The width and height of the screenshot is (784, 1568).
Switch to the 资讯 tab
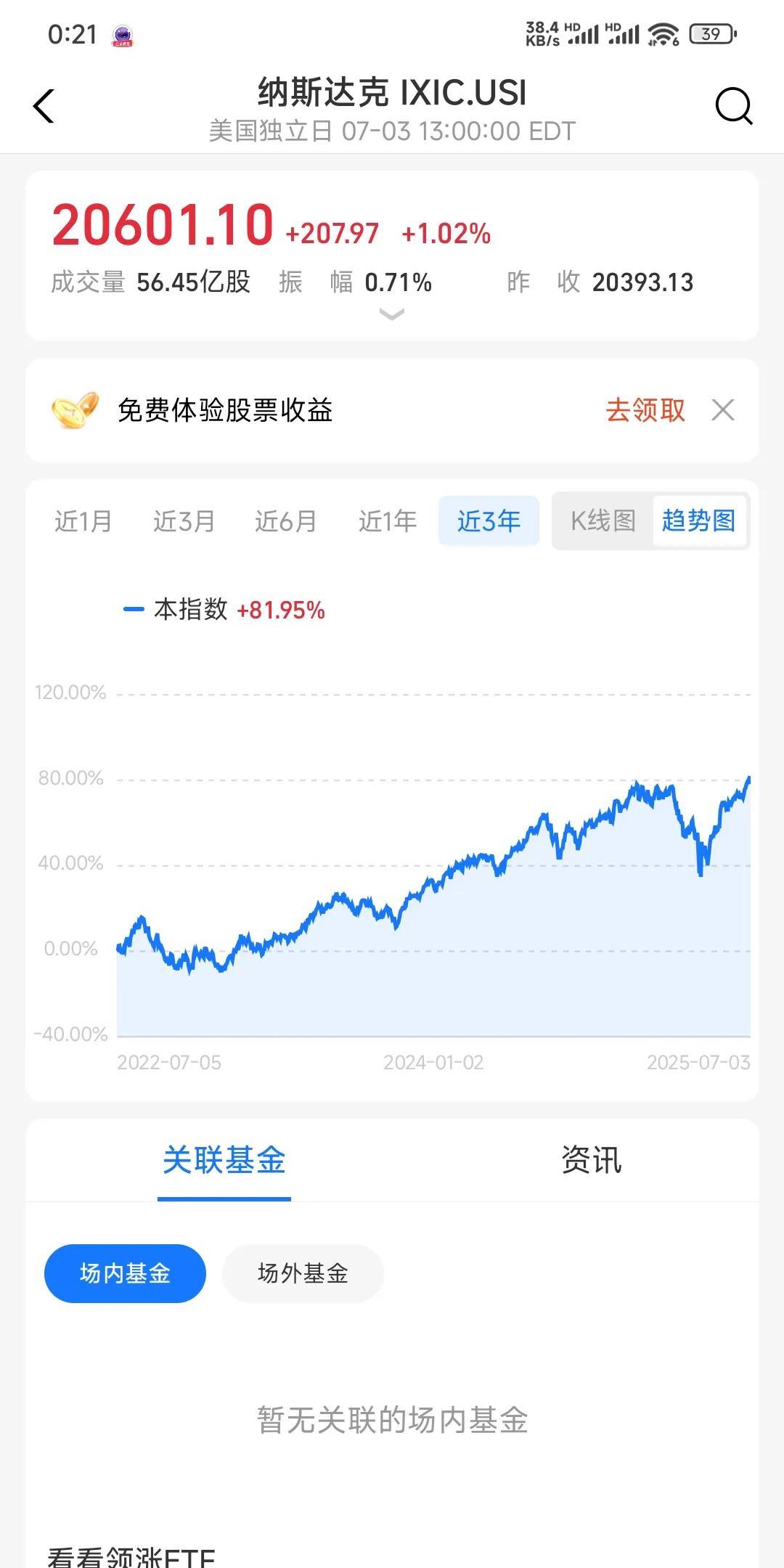[592, 1160]
